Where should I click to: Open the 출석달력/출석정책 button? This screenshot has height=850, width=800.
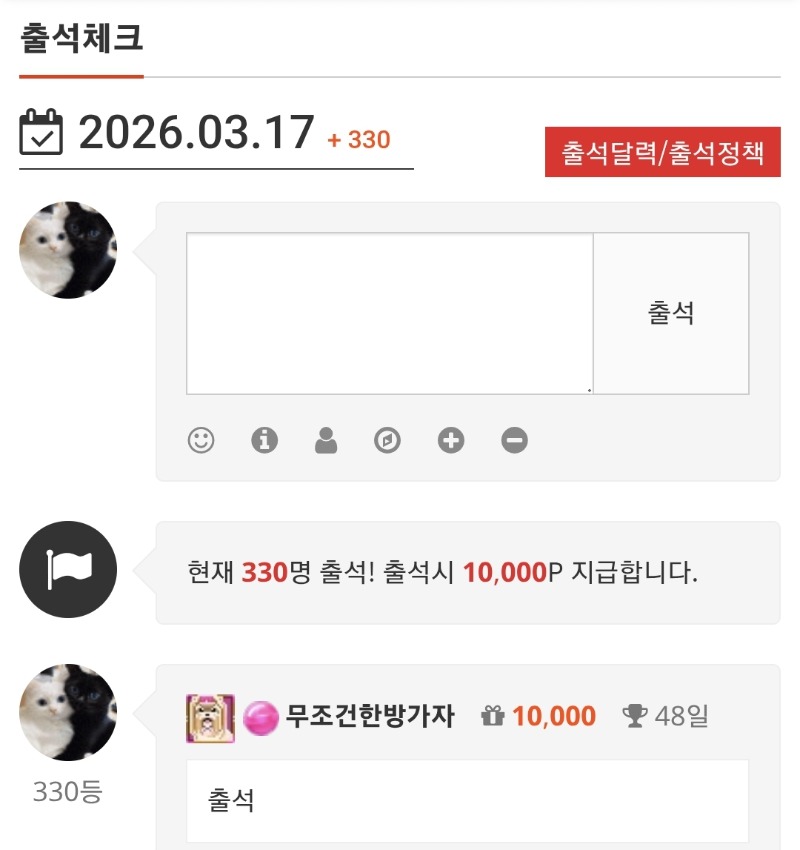662,153
